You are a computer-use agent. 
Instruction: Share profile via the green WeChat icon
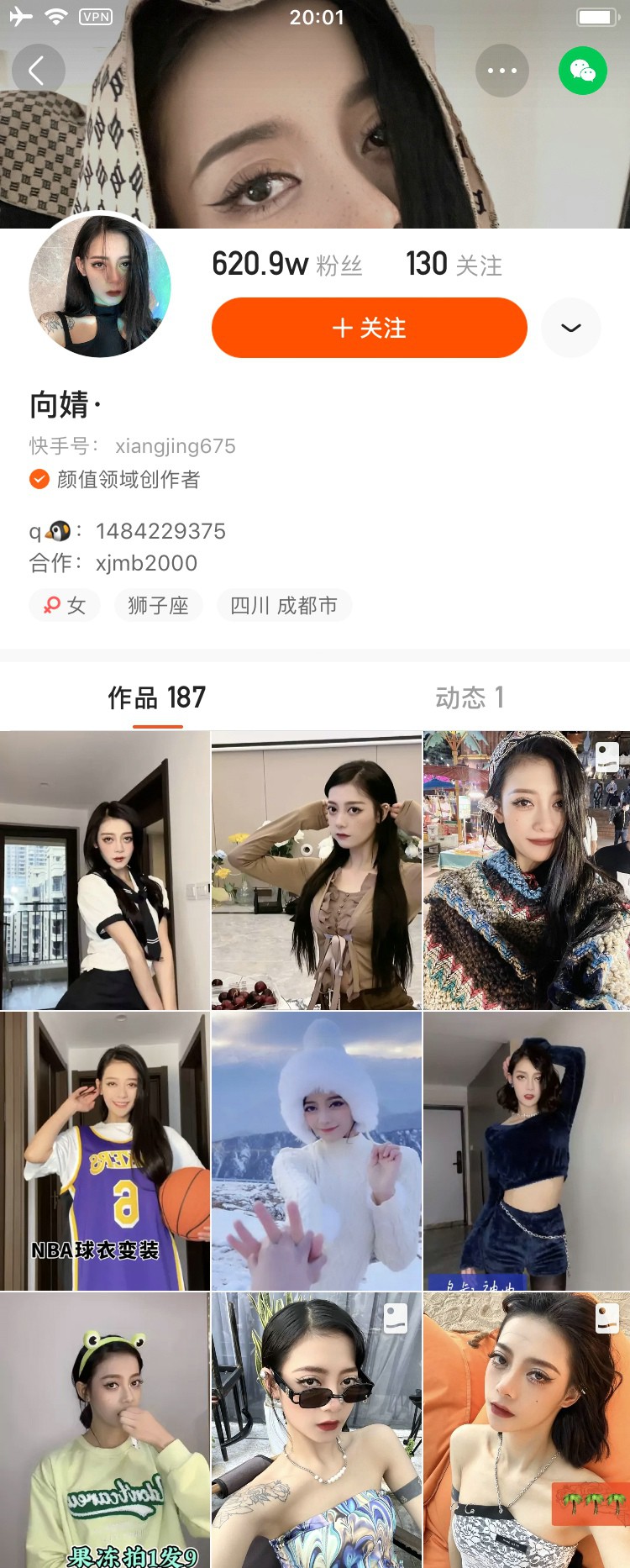pyautogui.click(x=583, y=71)
